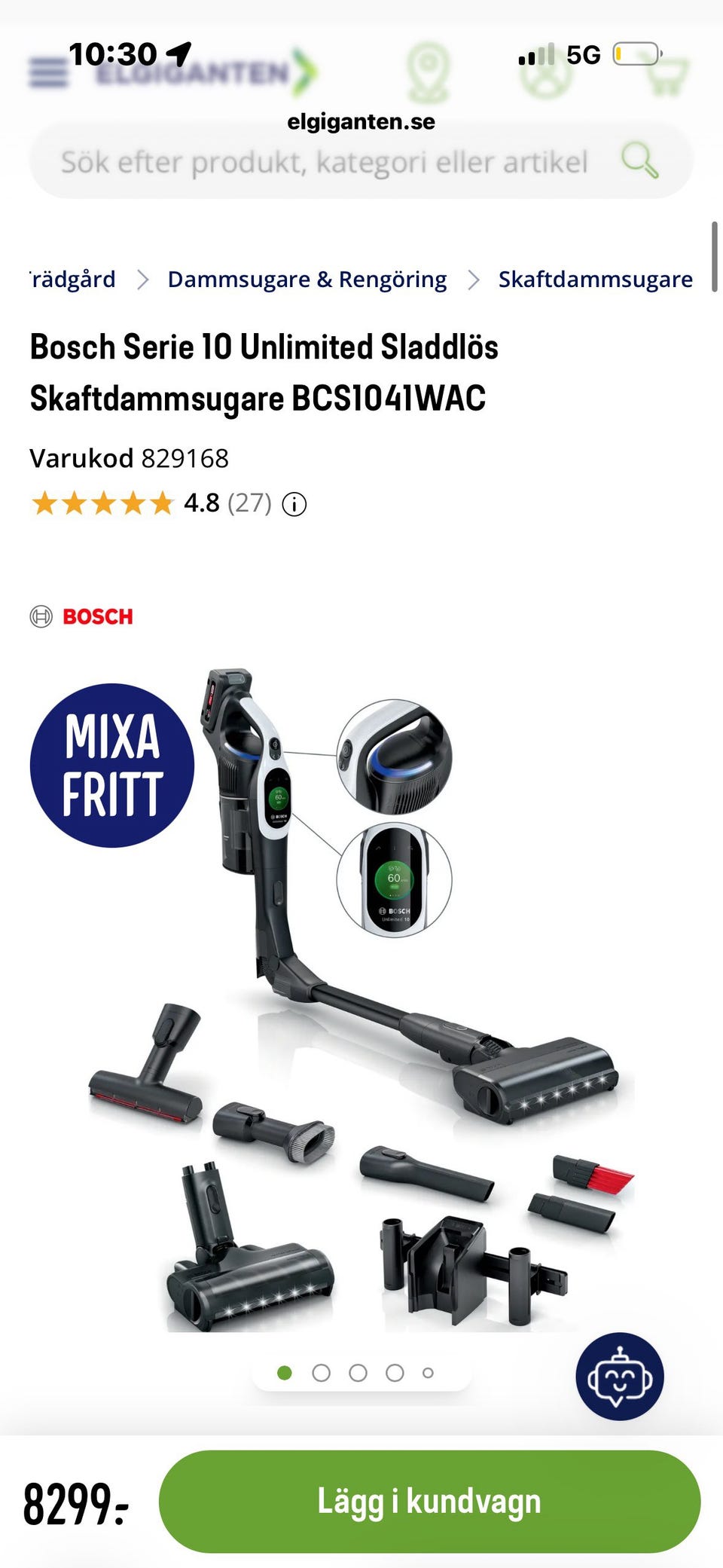723x1568 pixels.
Task: Select the second image page dot
Action: pos(322,1373)
